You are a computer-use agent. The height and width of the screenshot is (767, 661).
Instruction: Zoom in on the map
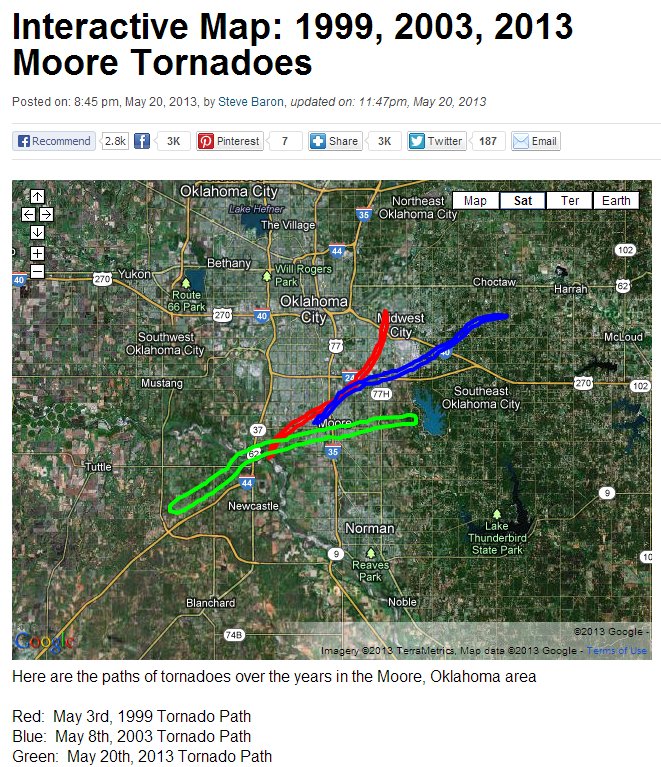point(37,253)
